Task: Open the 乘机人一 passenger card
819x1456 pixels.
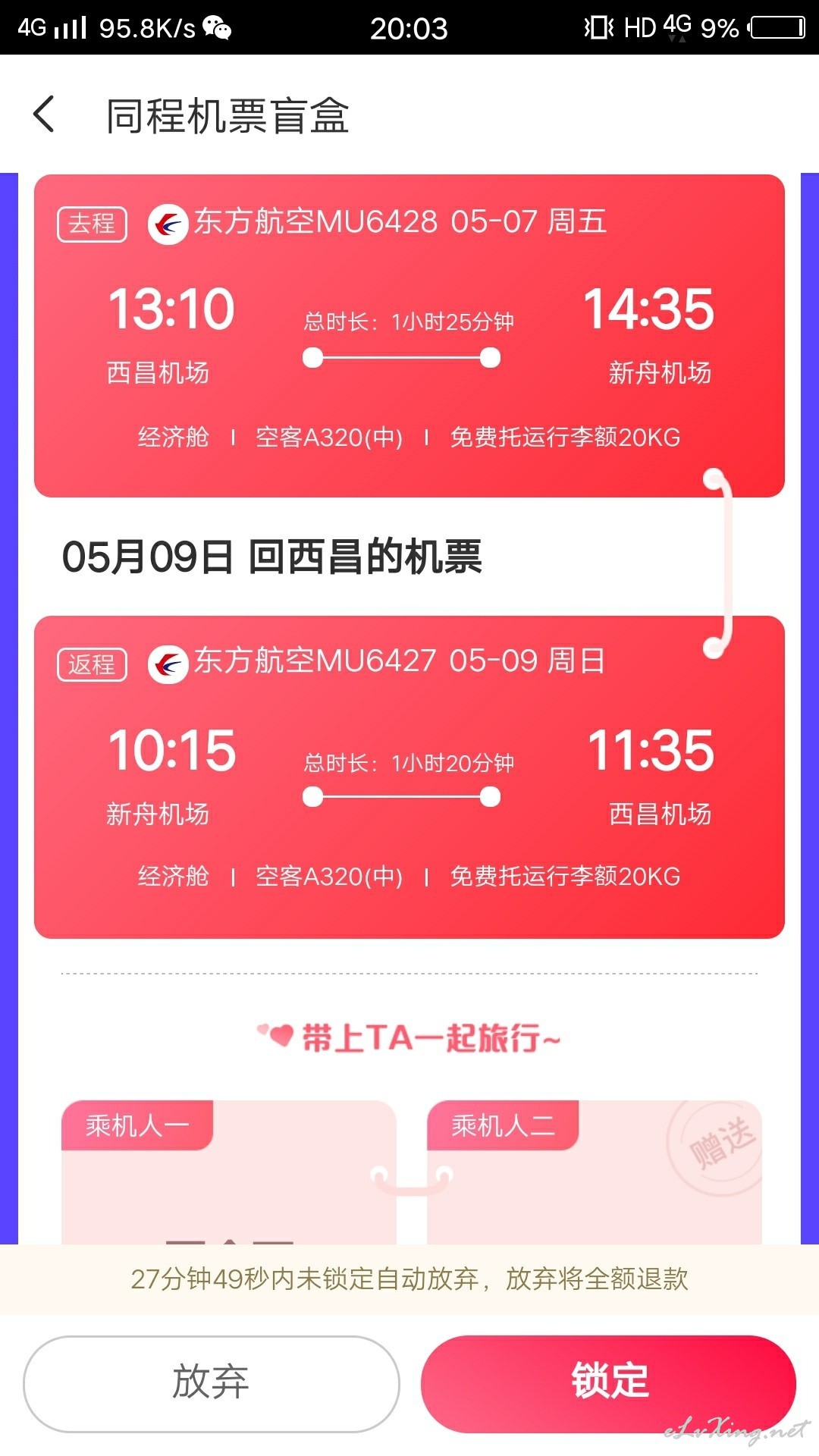Action: point(229,1172)
